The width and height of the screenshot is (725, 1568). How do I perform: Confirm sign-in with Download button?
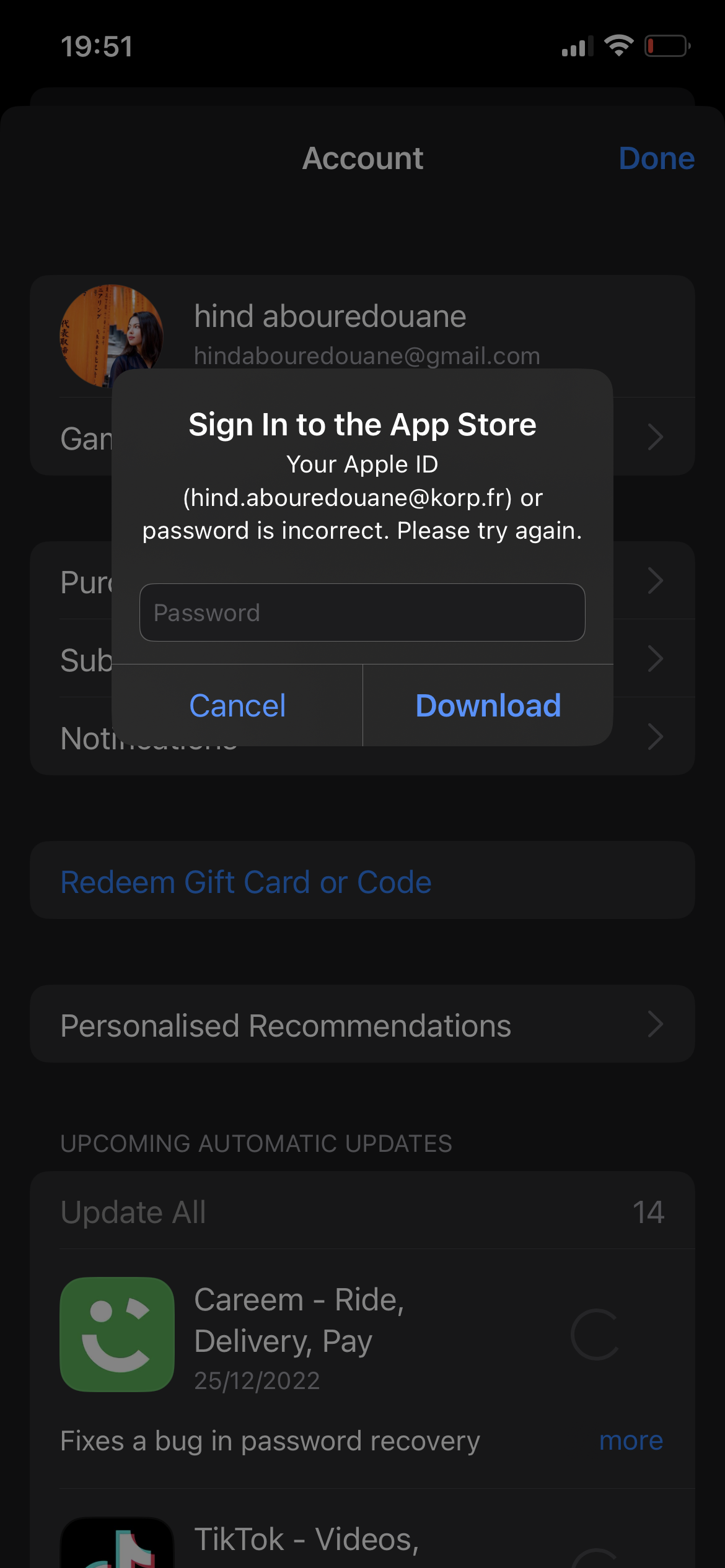pos(488,706)
